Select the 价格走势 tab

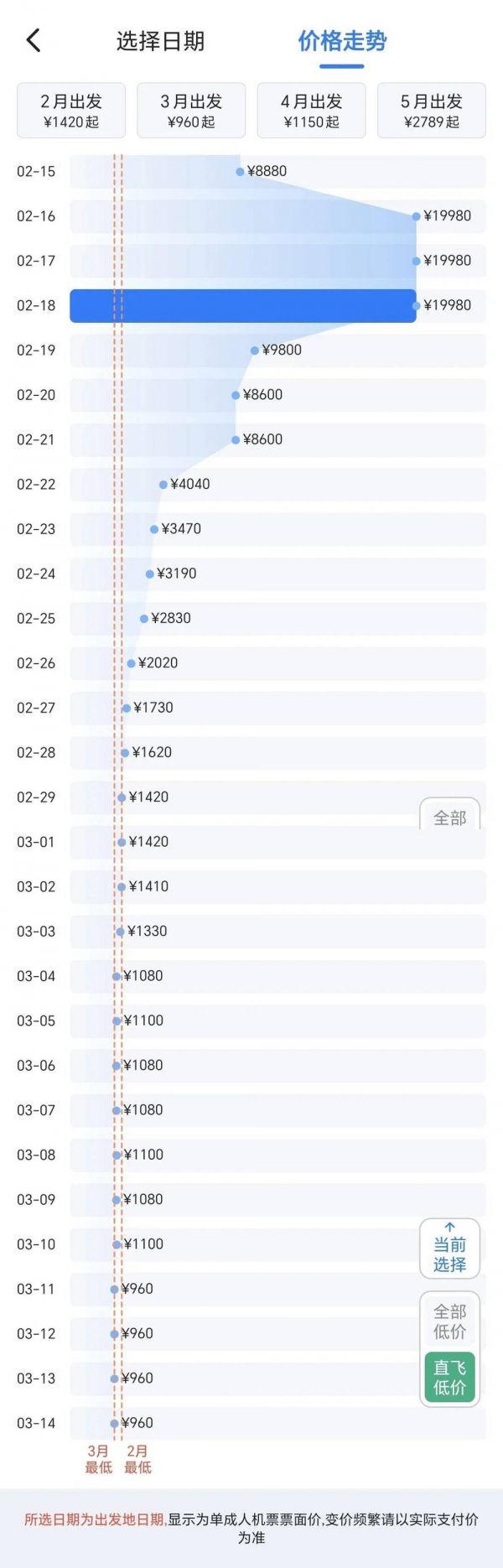pyautogui.click(x=342, y=41)
